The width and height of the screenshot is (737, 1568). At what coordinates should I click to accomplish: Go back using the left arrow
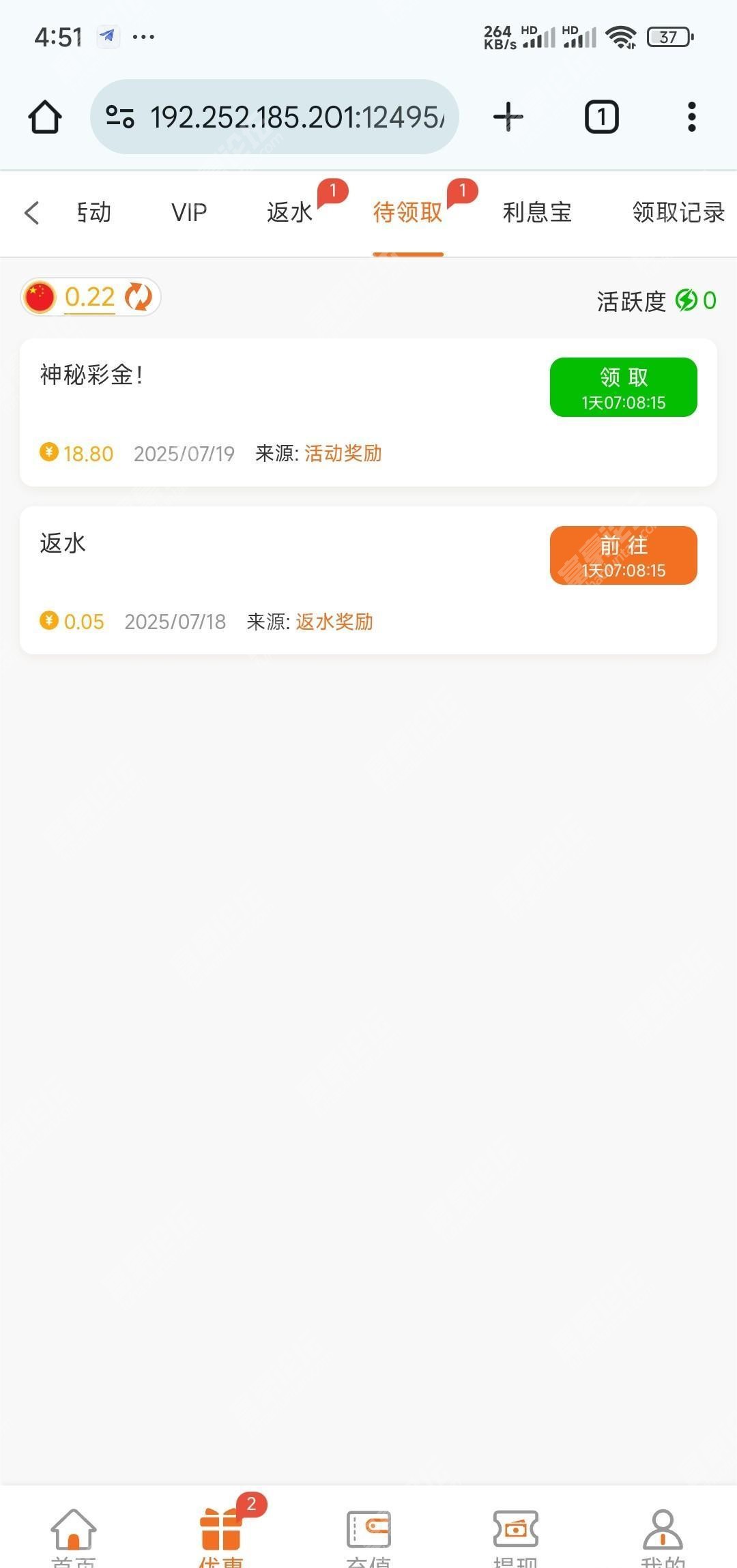coord(31,213)
